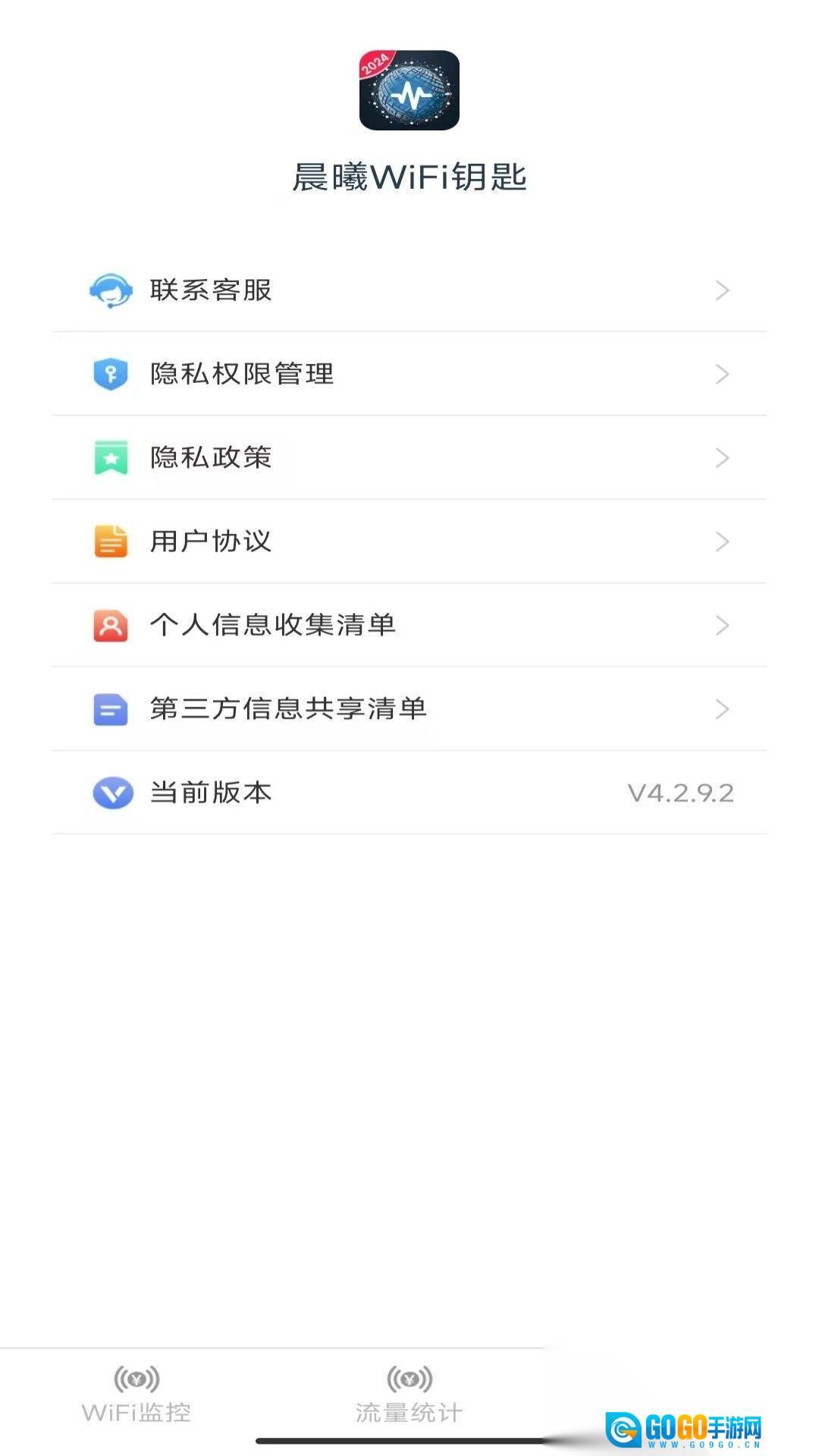Viewport: 819px width, 1456px height.
Task: Open the 用户协议 entry
Action: (x=409, y=541)
